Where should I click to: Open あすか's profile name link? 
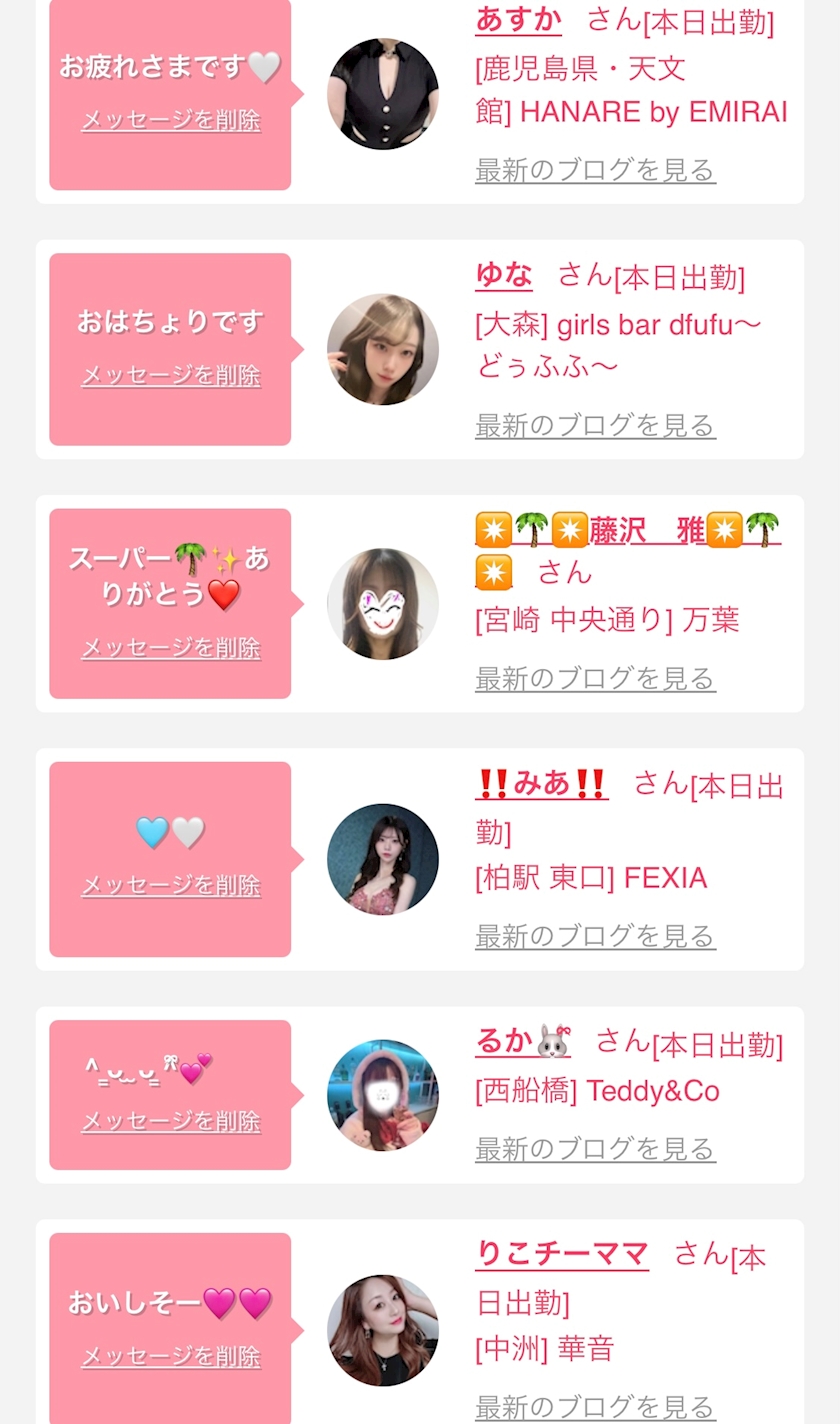(518, 19)
